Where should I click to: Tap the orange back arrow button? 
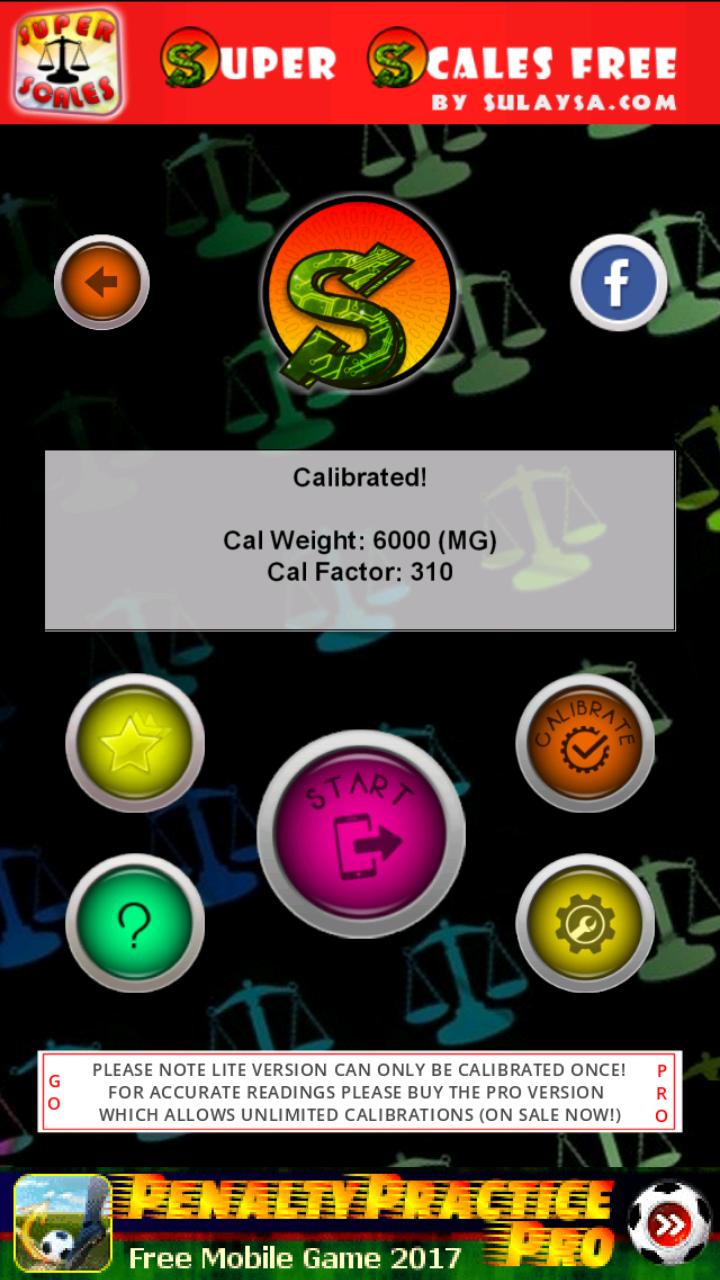tap(102, 283)
